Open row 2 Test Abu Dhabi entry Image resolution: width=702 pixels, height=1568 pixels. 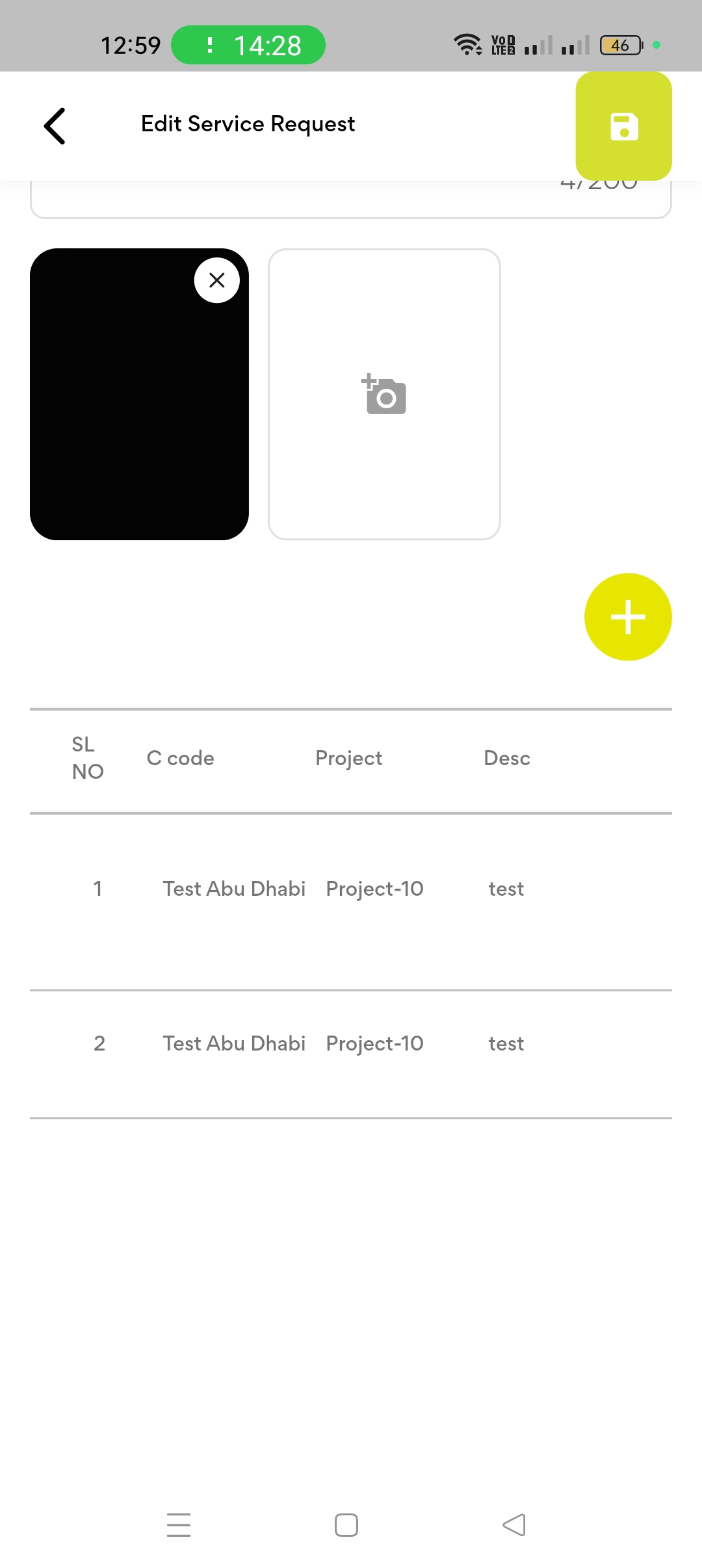pos(234,1043)
